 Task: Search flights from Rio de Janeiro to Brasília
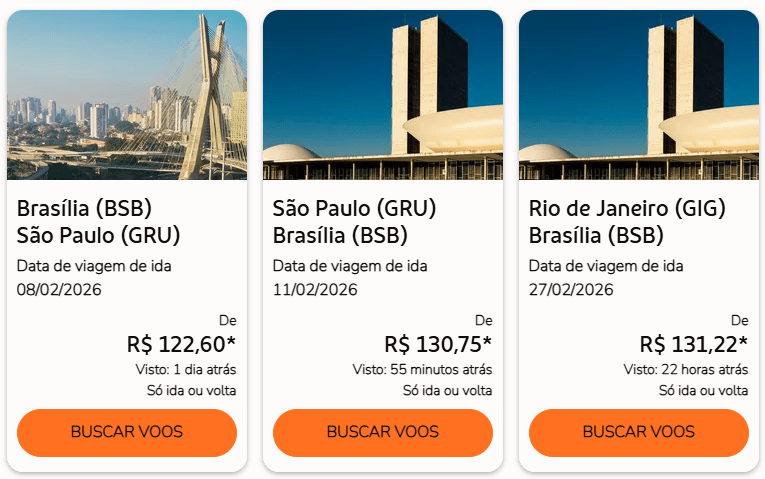(639, 432)
